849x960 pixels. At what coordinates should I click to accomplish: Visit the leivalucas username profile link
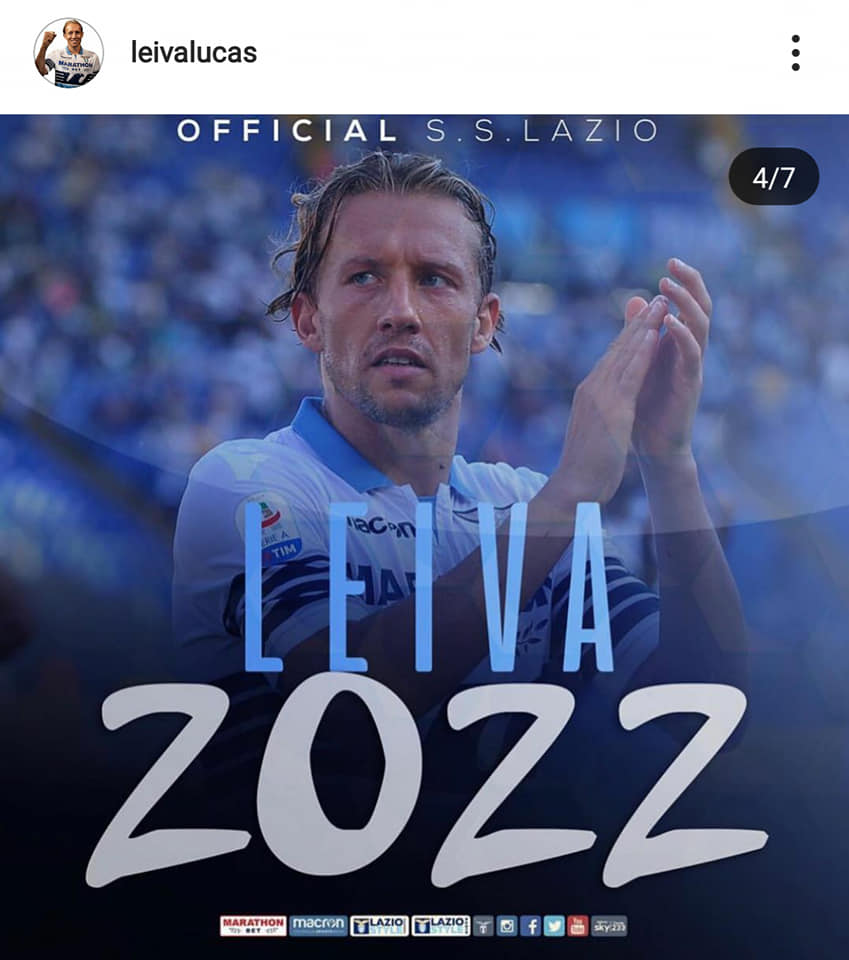(193, 53)
